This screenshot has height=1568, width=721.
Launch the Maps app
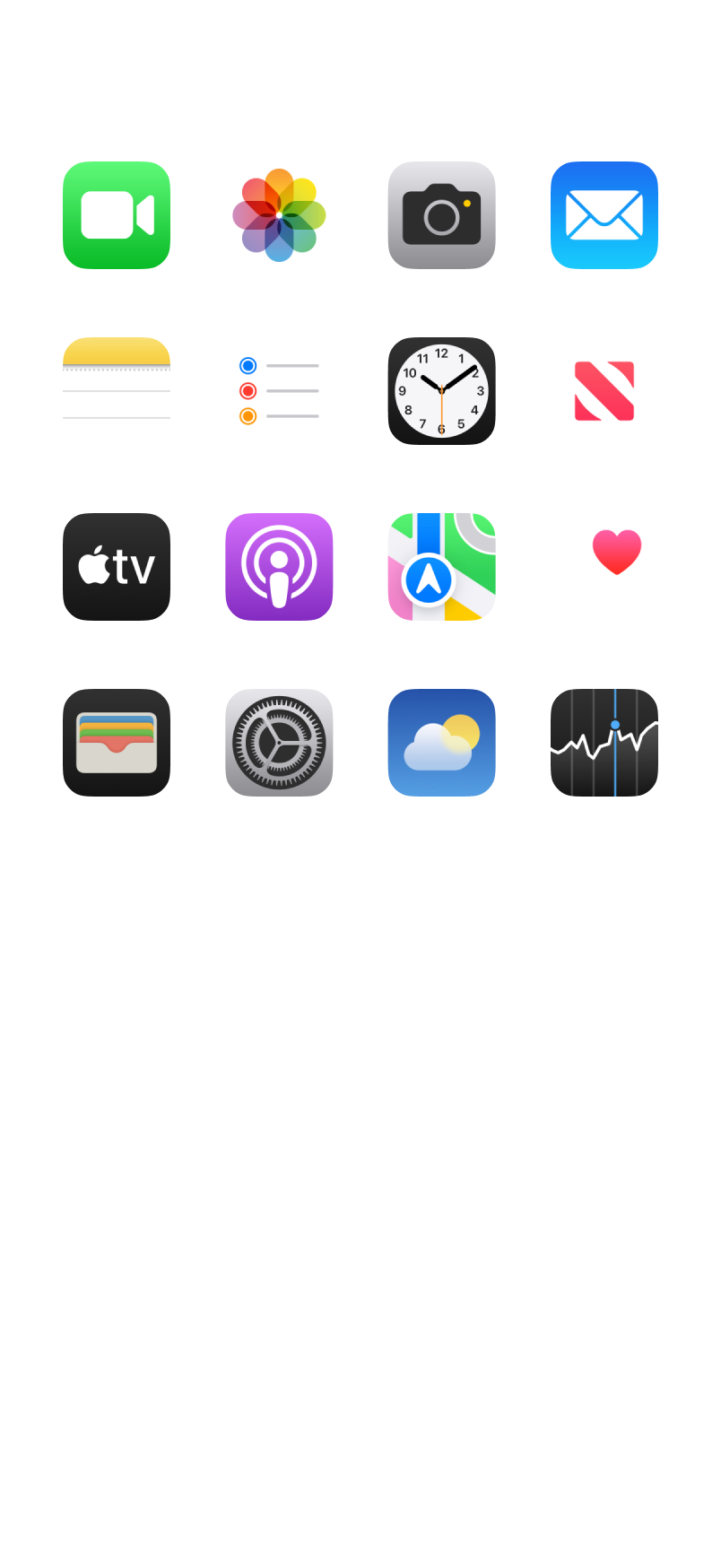point(441,567)
